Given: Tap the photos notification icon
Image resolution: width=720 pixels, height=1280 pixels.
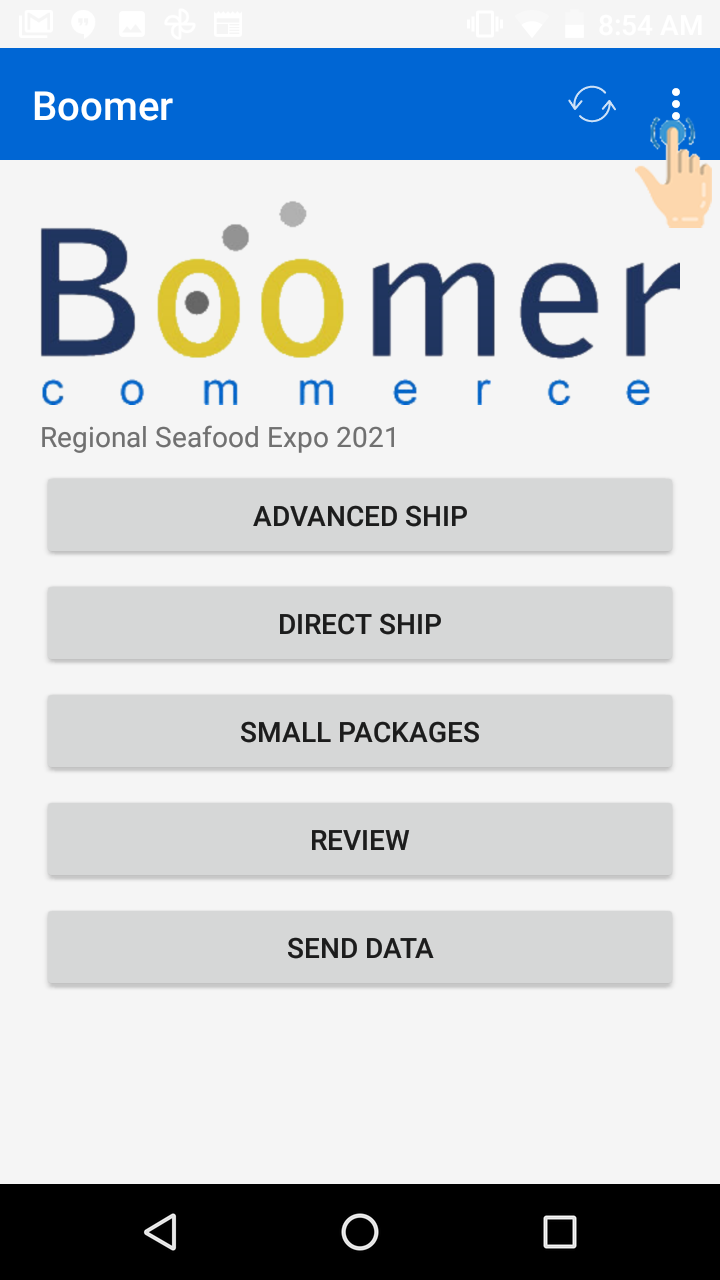Looking at the screenshot, I should click(x=131, y=22).
